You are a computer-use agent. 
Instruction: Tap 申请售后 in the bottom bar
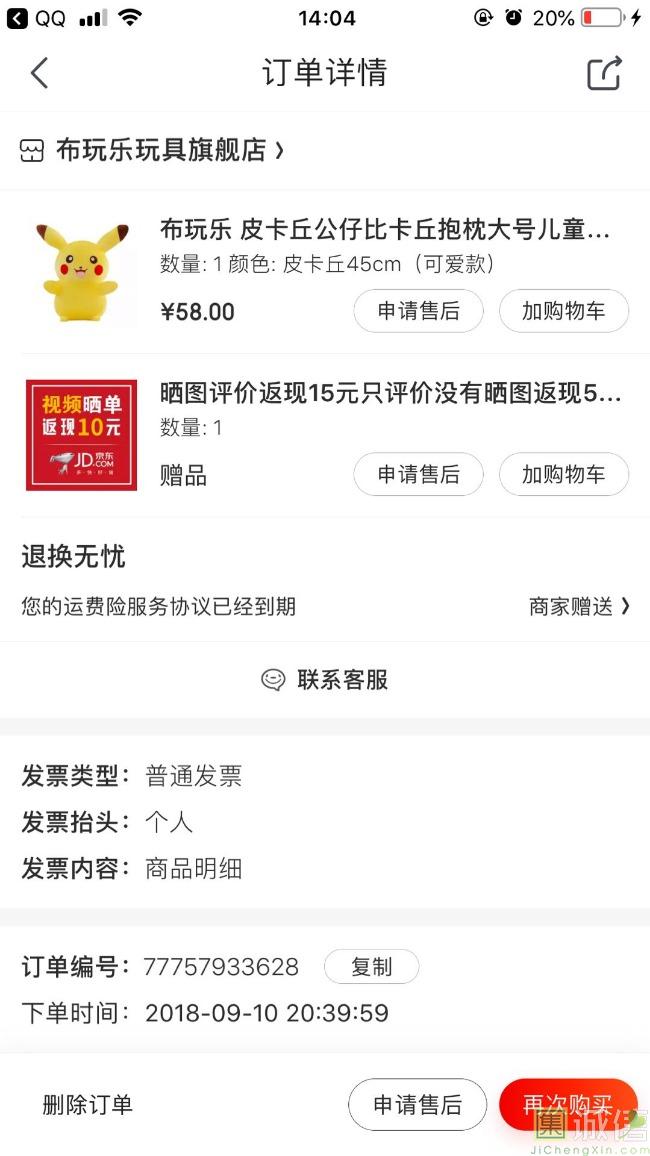pos(417,1105)
